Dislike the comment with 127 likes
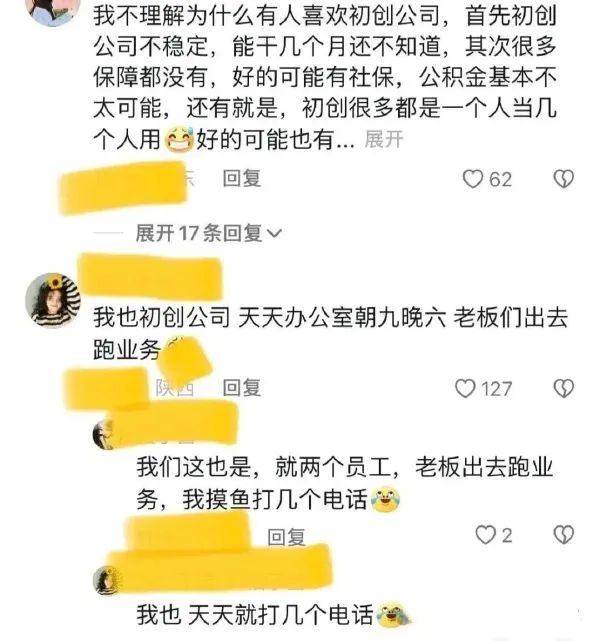Screen dimensions: 600x641 tap(564, 388)
